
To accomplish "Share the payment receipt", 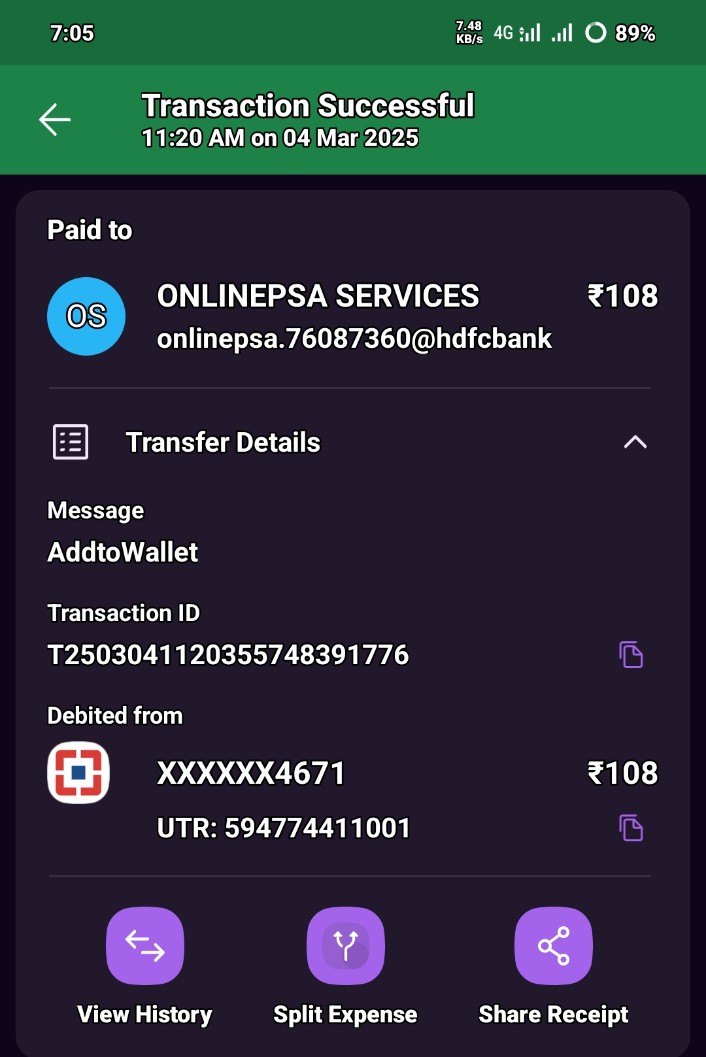I will (553, 946).
